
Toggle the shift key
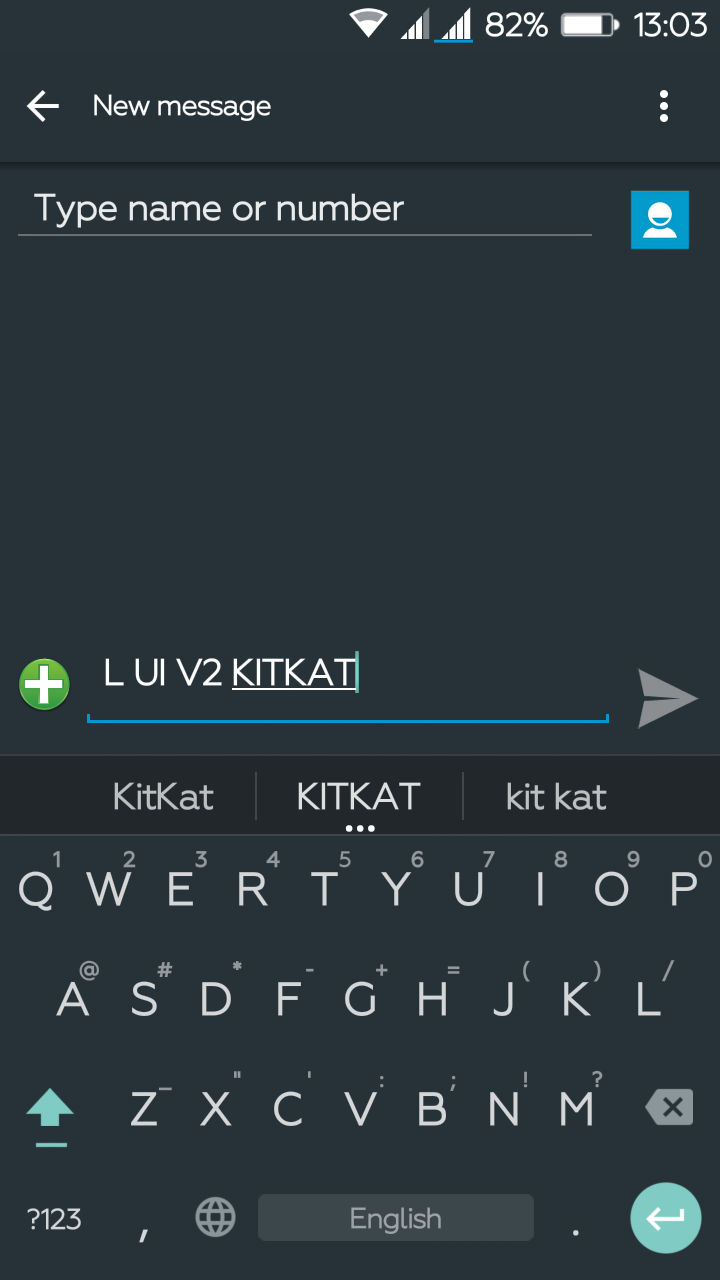click(x=50, y=1110)
